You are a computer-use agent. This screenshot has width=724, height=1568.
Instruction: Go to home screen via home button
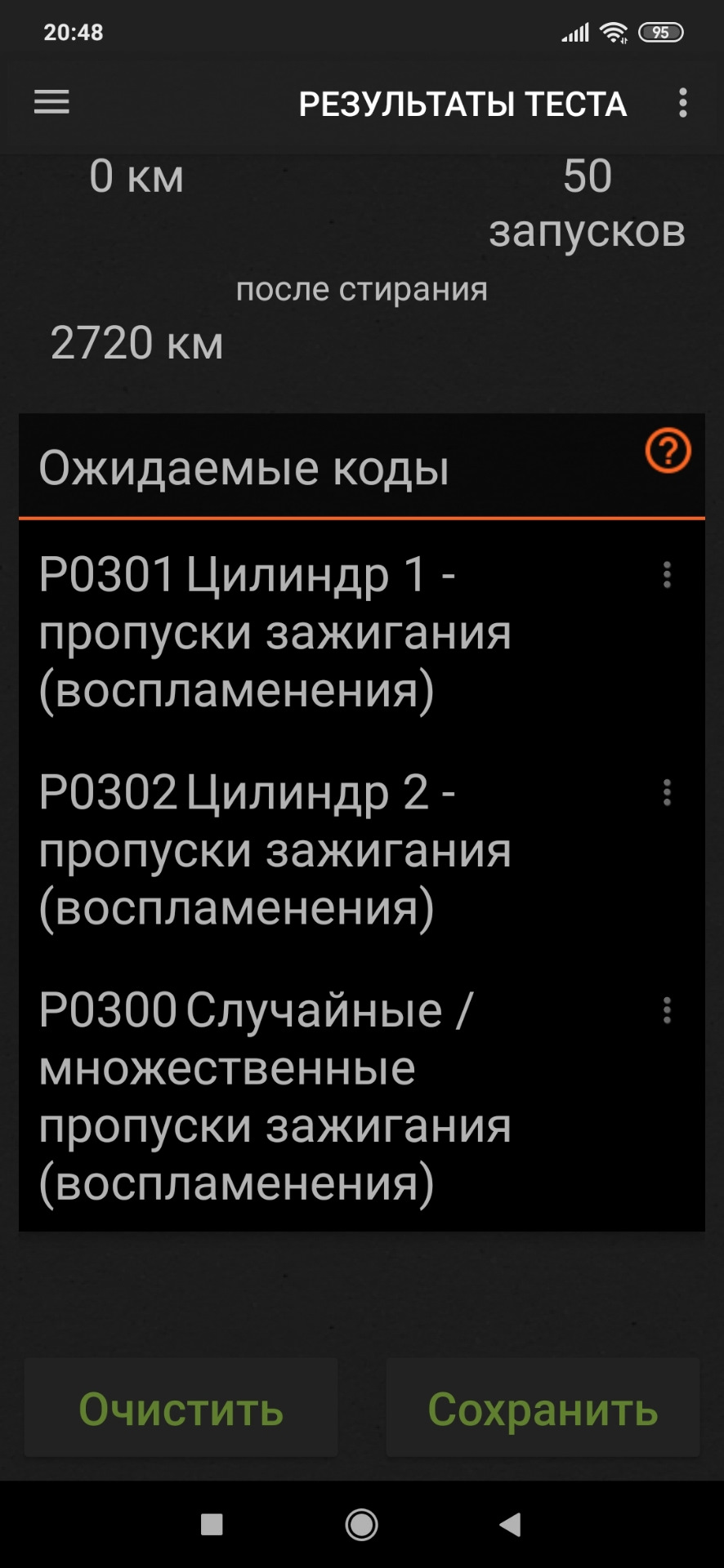pos(361,1525)
